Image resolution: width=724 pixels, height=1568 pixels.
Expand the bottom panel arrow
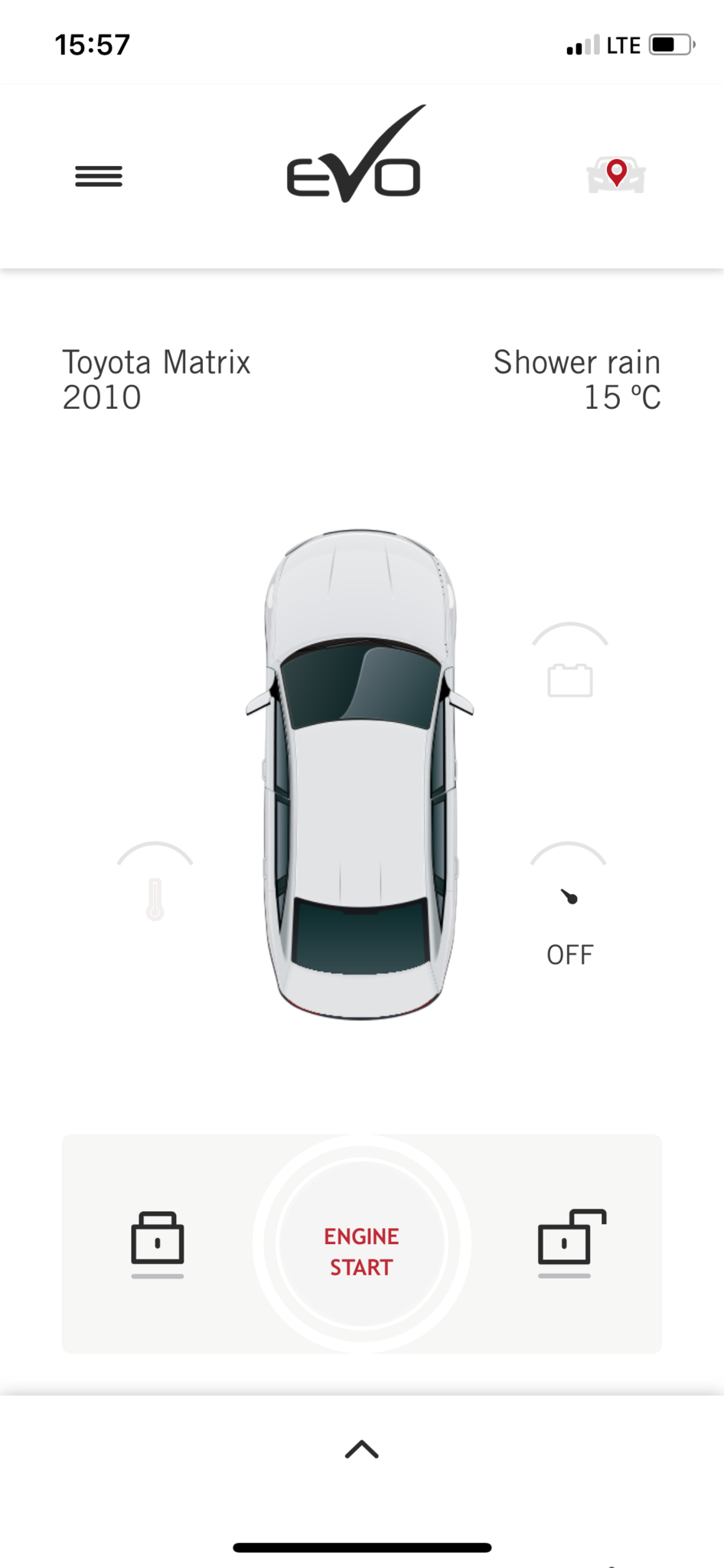(x=362, y=1449)
